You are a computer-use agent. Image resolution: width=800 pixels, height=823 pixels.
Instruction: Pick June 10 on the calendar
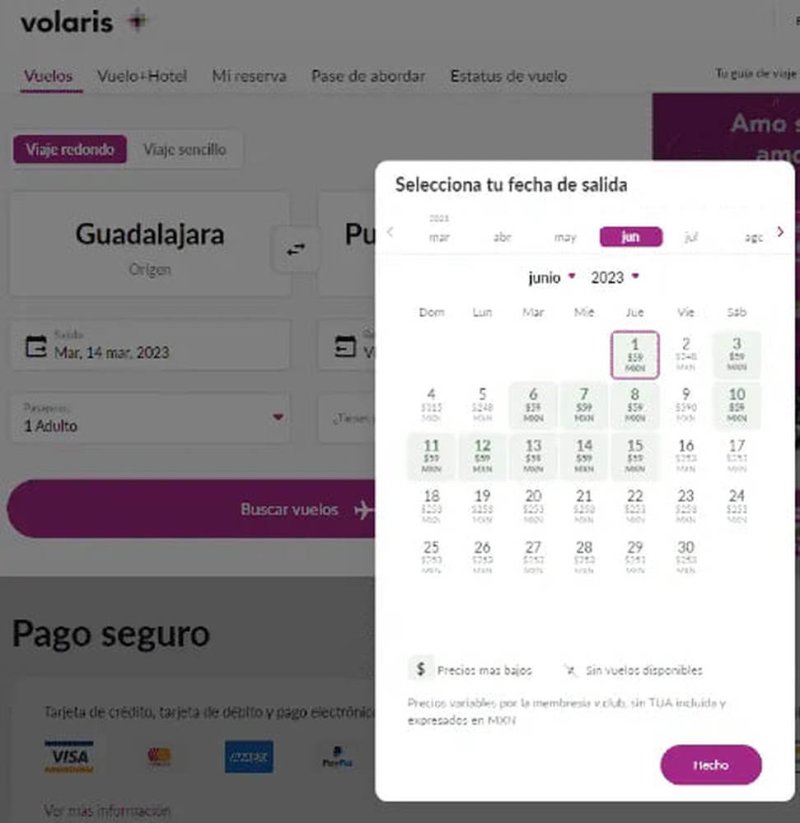737,406
